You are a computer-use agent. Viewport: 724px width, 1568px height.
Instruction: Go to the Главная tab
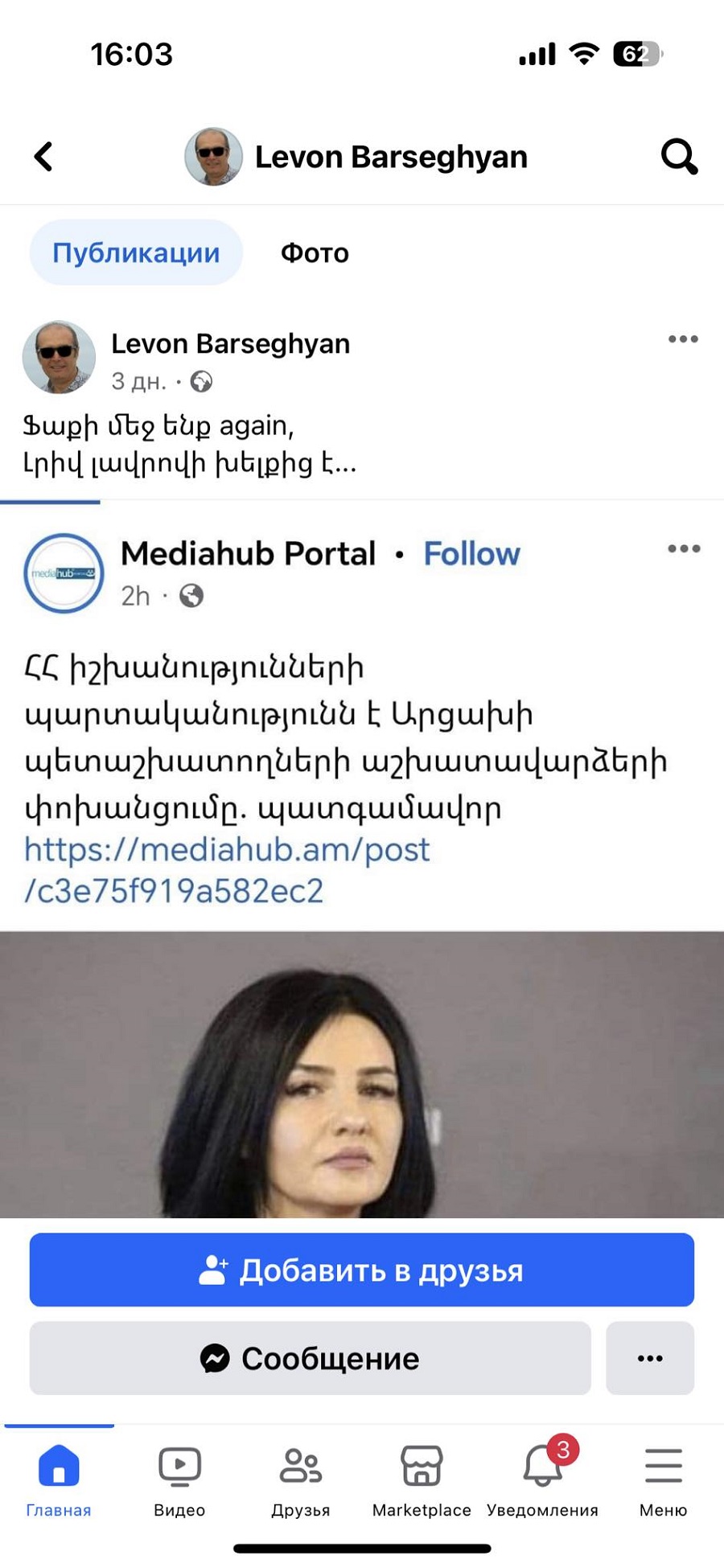click(x=59, y=1480)
